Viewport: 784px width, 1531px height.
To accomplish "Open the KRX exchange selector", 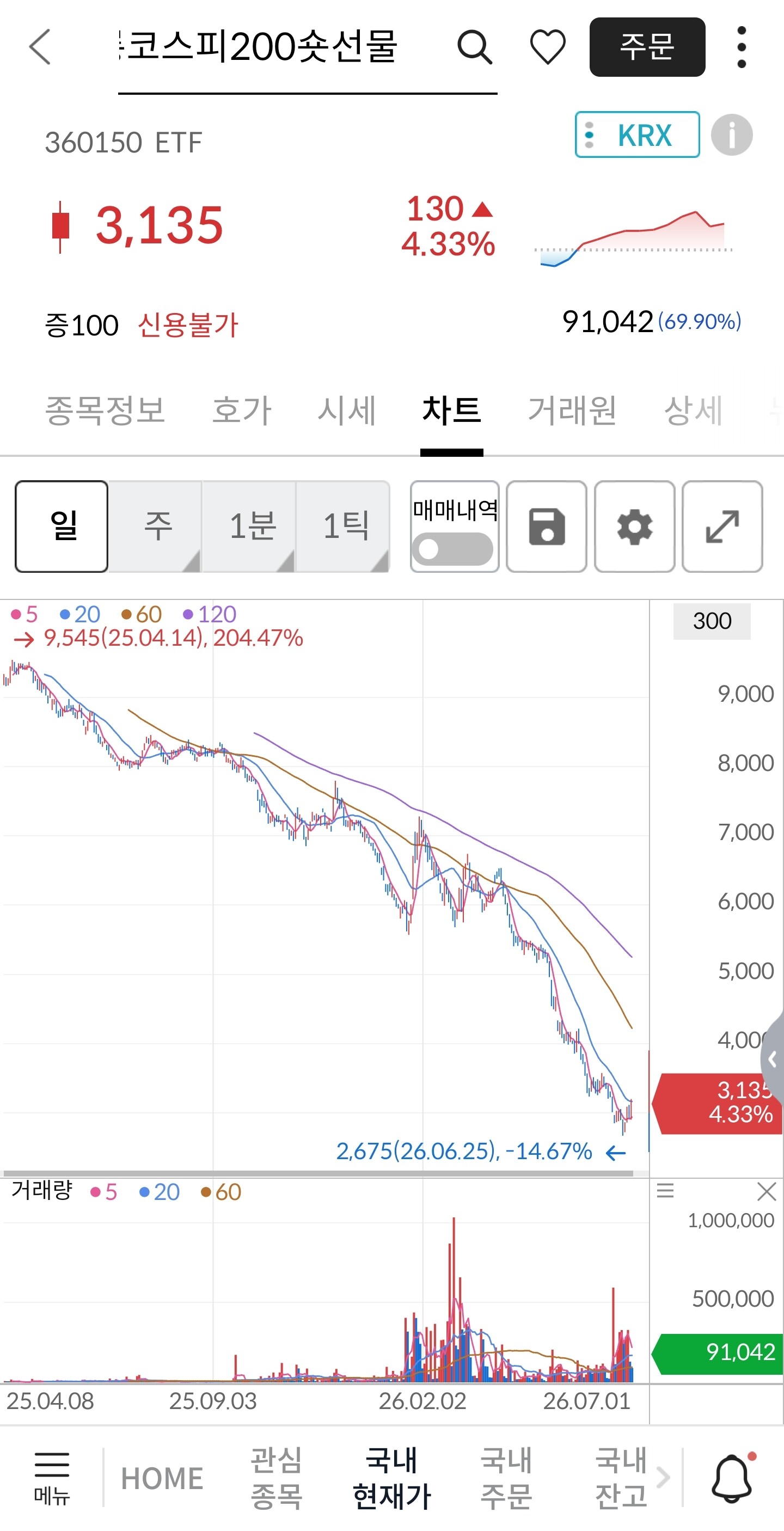I will pos(637,135).
